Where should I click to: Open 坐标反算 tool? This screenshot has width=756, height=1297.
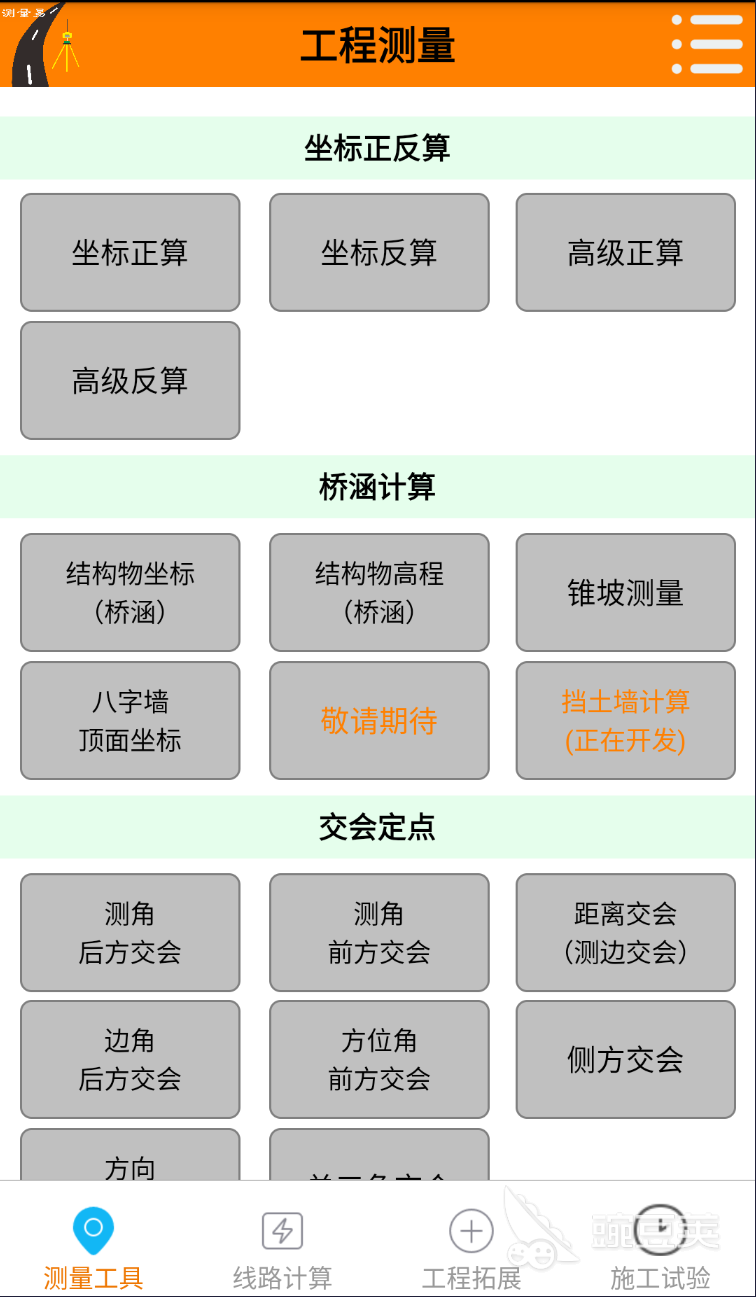point(379,253)
